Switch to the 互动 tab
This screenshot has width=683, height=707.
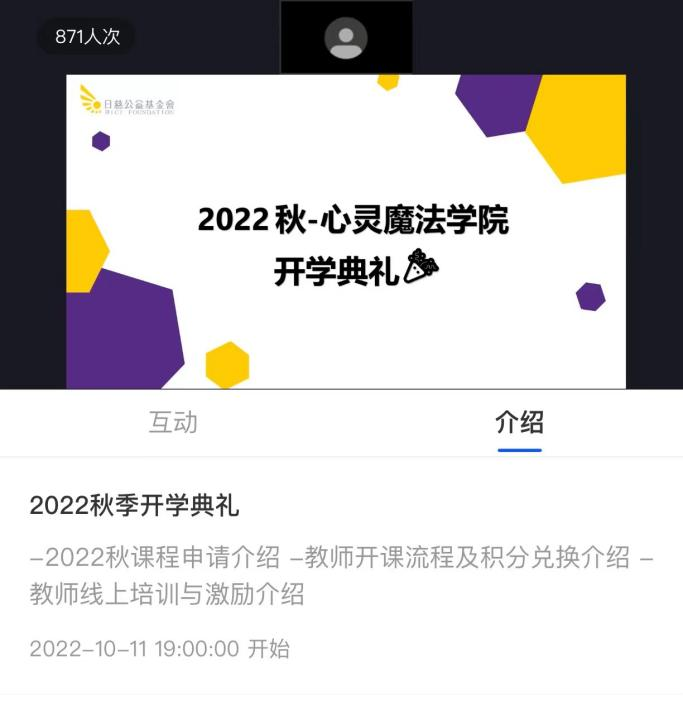point(173,422)
